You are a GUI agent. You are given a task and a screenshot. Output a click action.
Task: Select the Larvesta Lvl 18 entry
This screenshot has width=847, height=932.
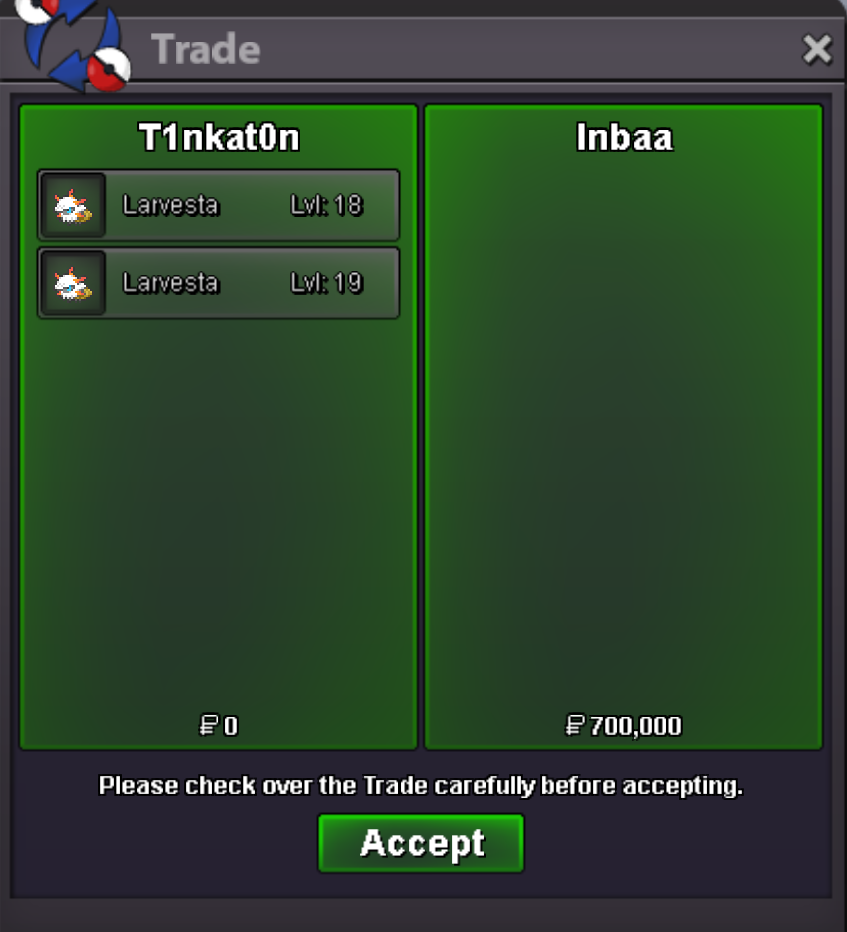pyautogui.click(x=219, y=205)
